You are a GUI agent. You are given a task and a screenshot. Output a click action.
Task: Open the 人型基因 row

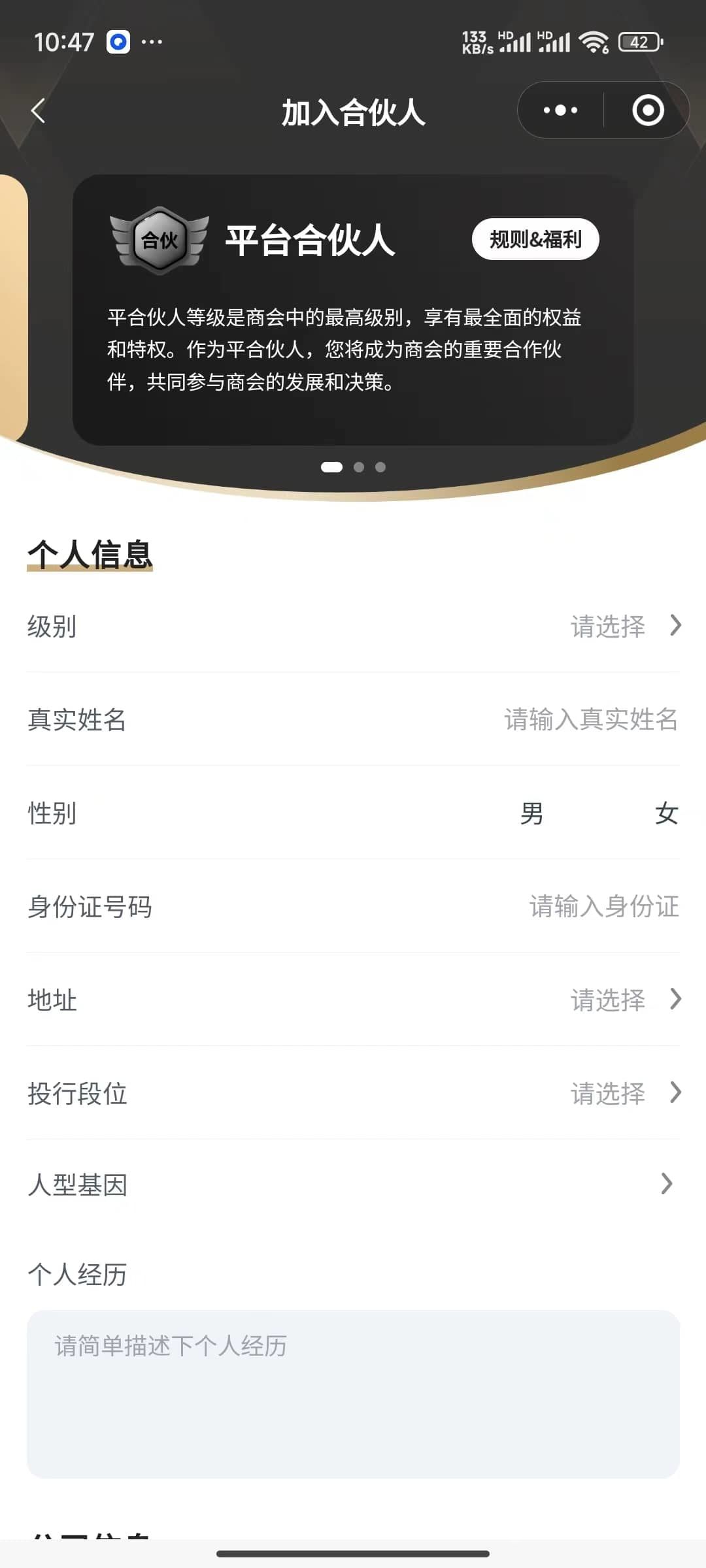(x=353, y=1184)
